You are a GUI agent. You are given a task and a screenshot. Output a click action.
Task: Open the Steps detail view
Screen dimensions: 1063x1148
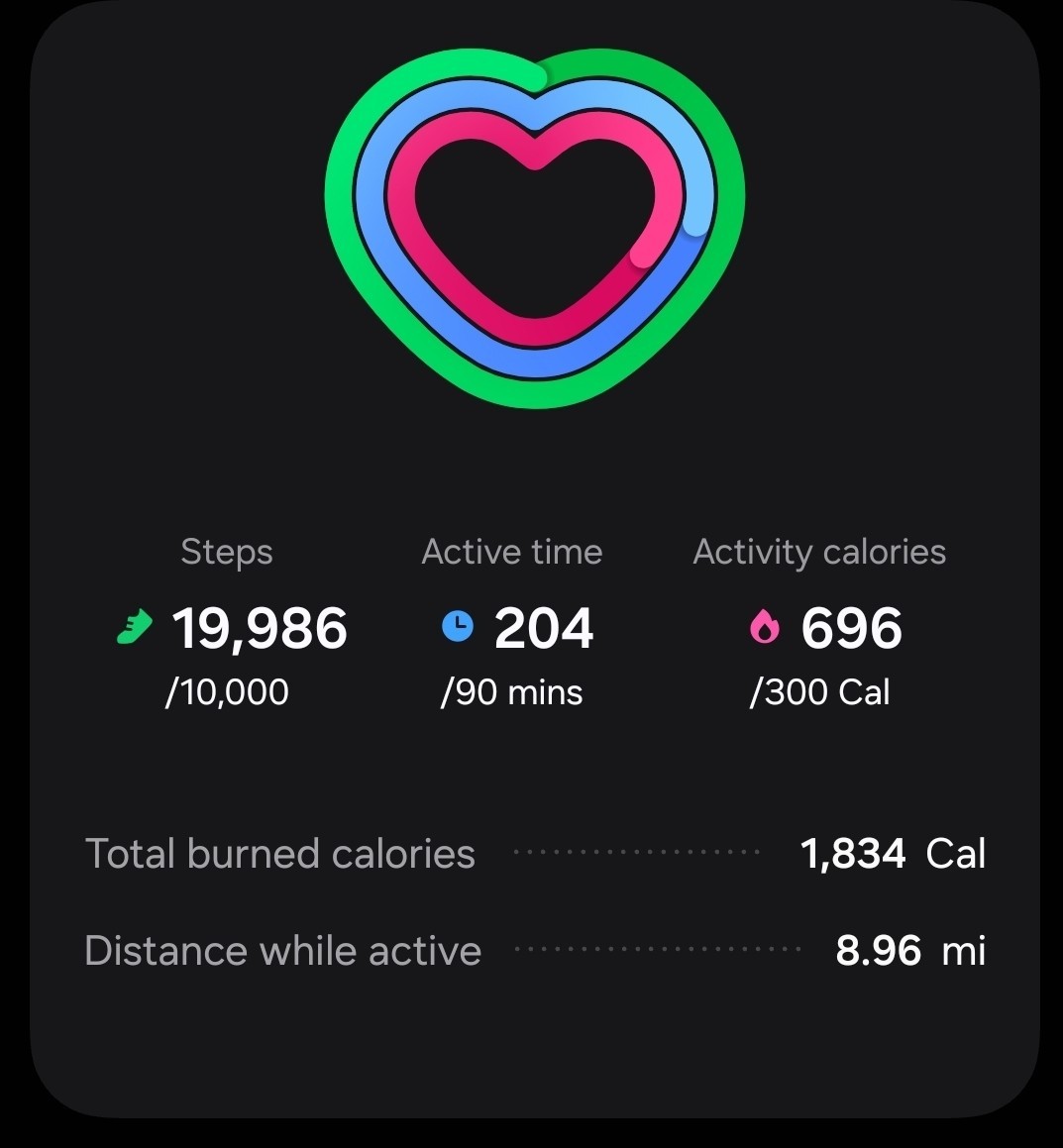[227, 552]
